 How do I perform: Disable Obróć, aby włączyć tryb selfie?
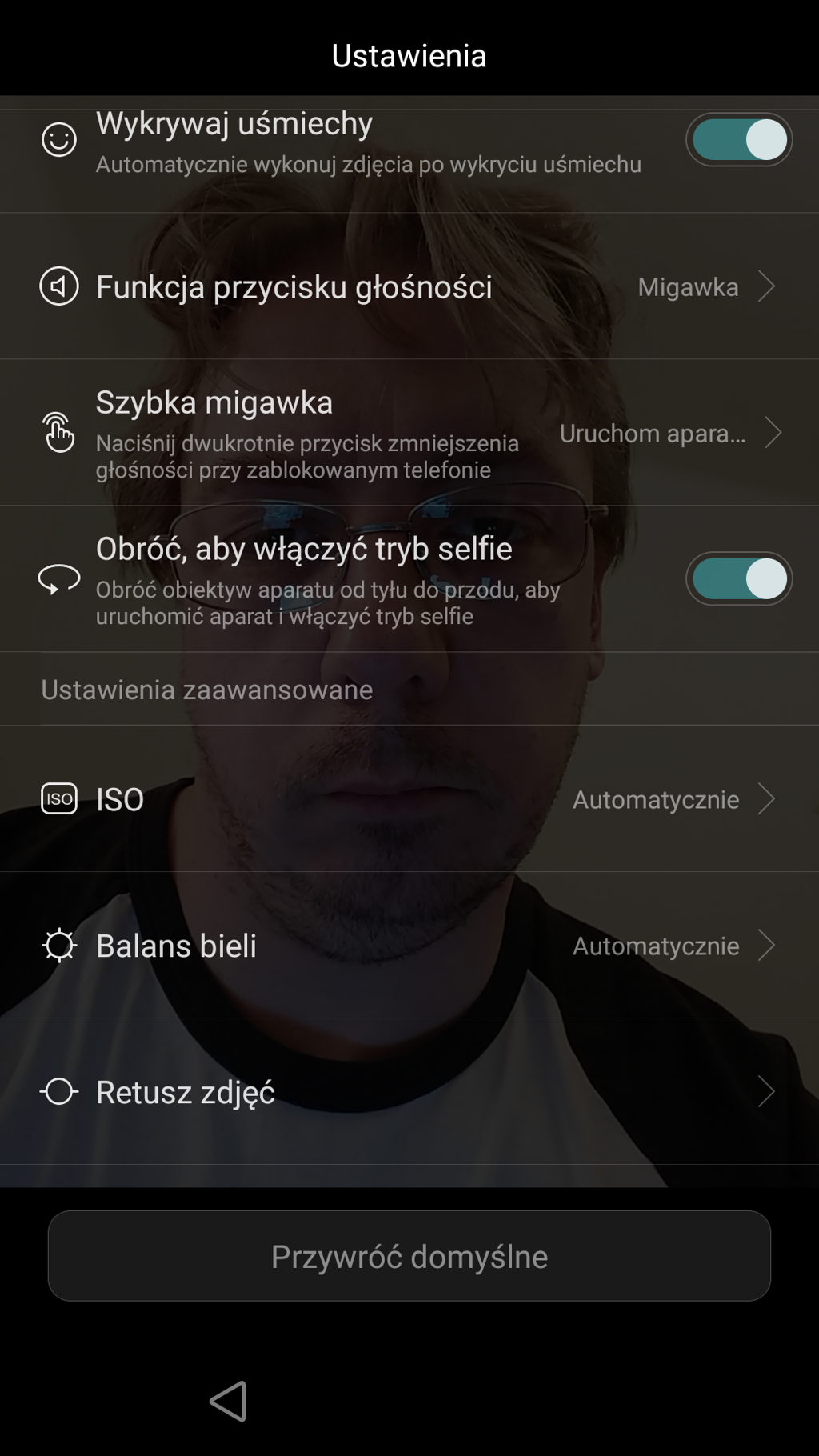point(738,578)
